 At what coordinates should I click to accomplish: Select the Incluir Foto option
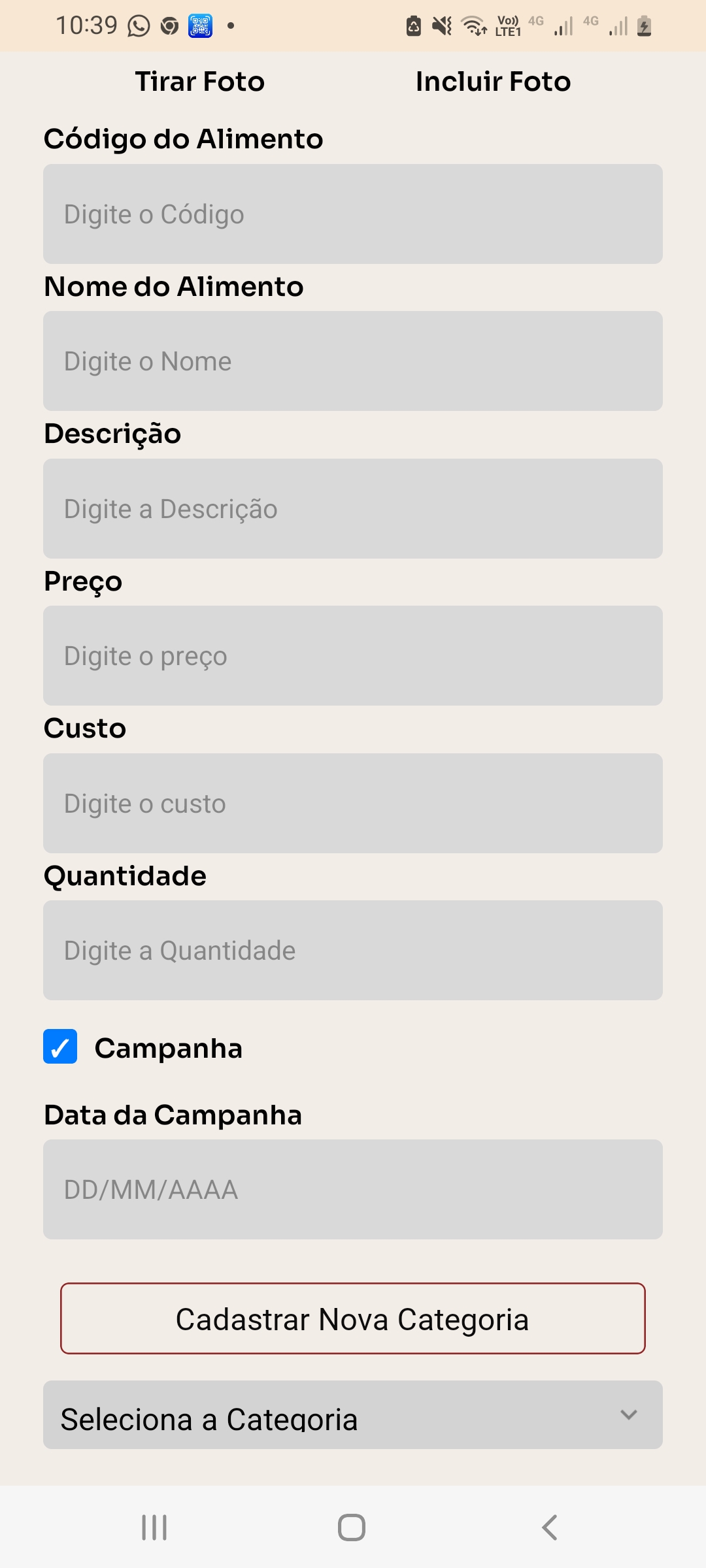[x=493, y=81]
